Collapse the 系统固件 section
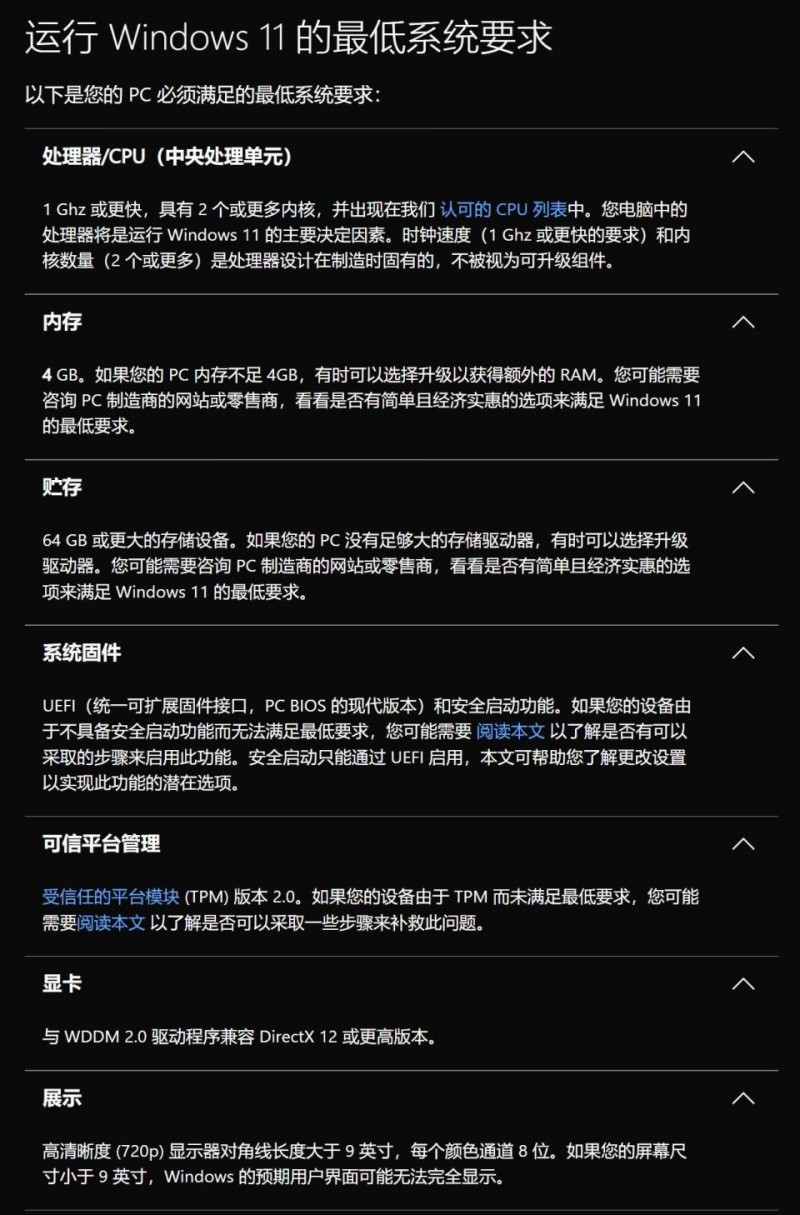800x1215 pixels. [x=742, y=653]
